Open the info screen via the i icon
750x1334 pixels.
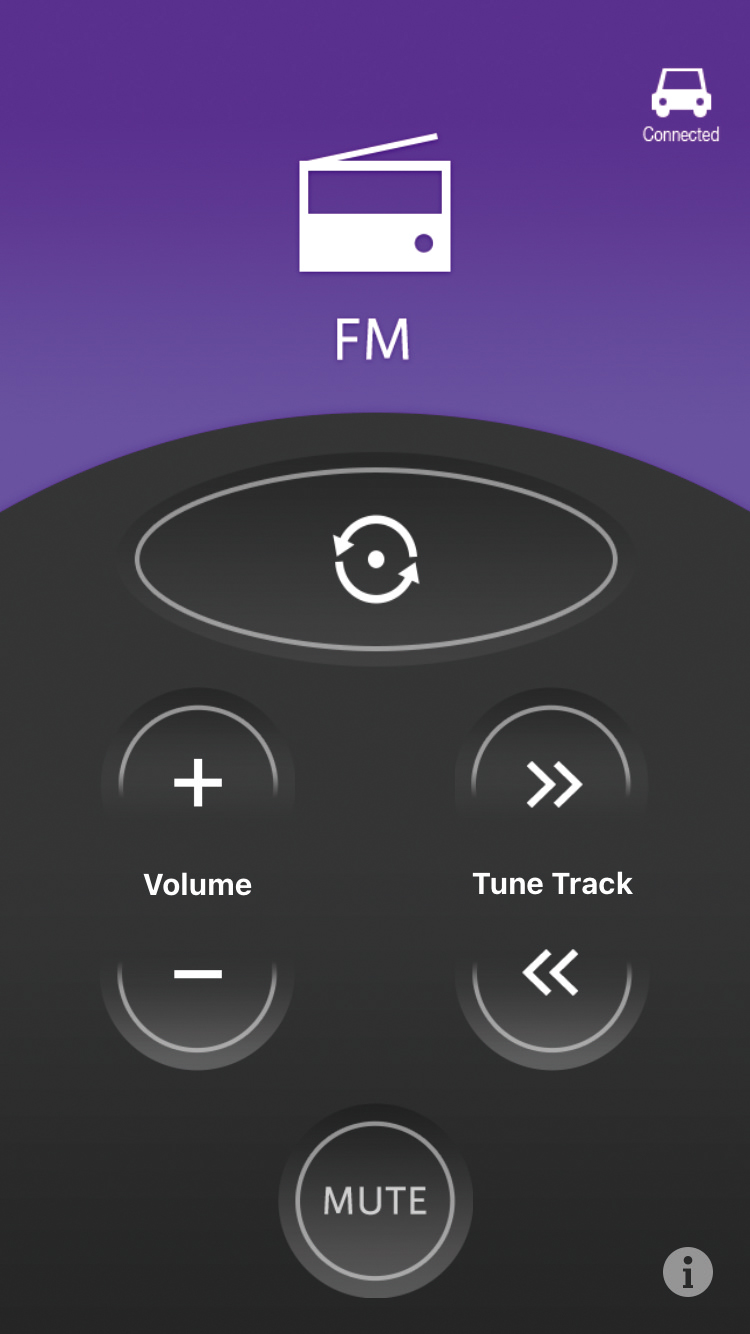(x=687, y=1272)
